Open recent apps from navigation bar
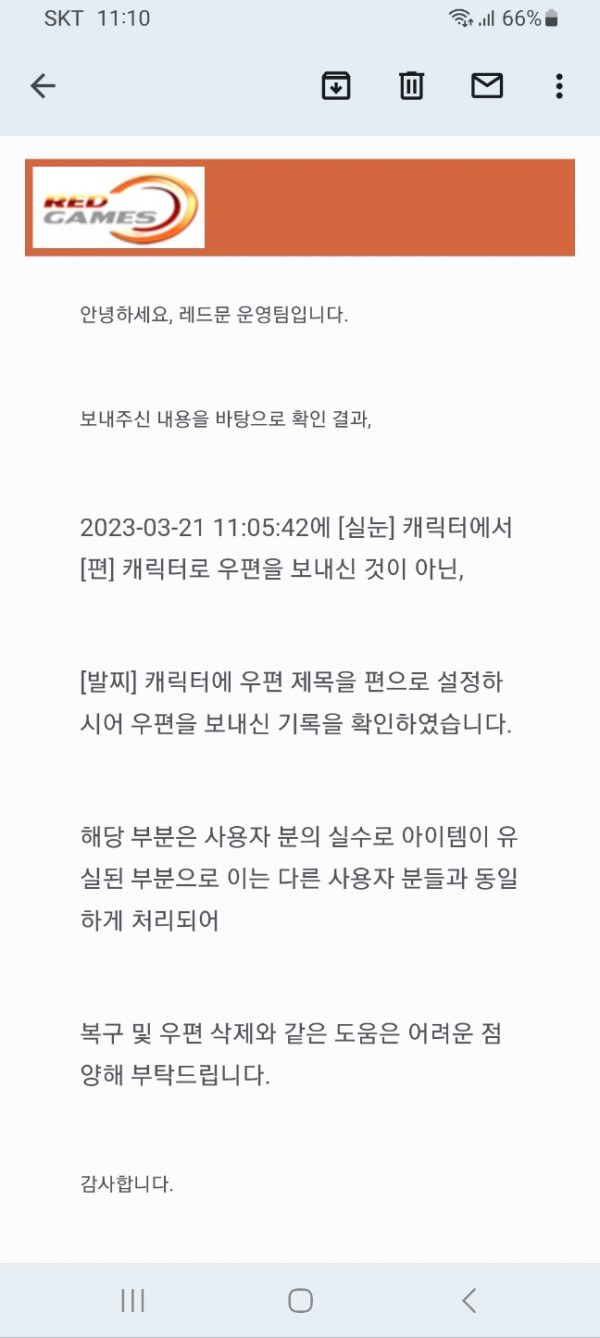600x1338 pixels. [x=132, y=1300]
